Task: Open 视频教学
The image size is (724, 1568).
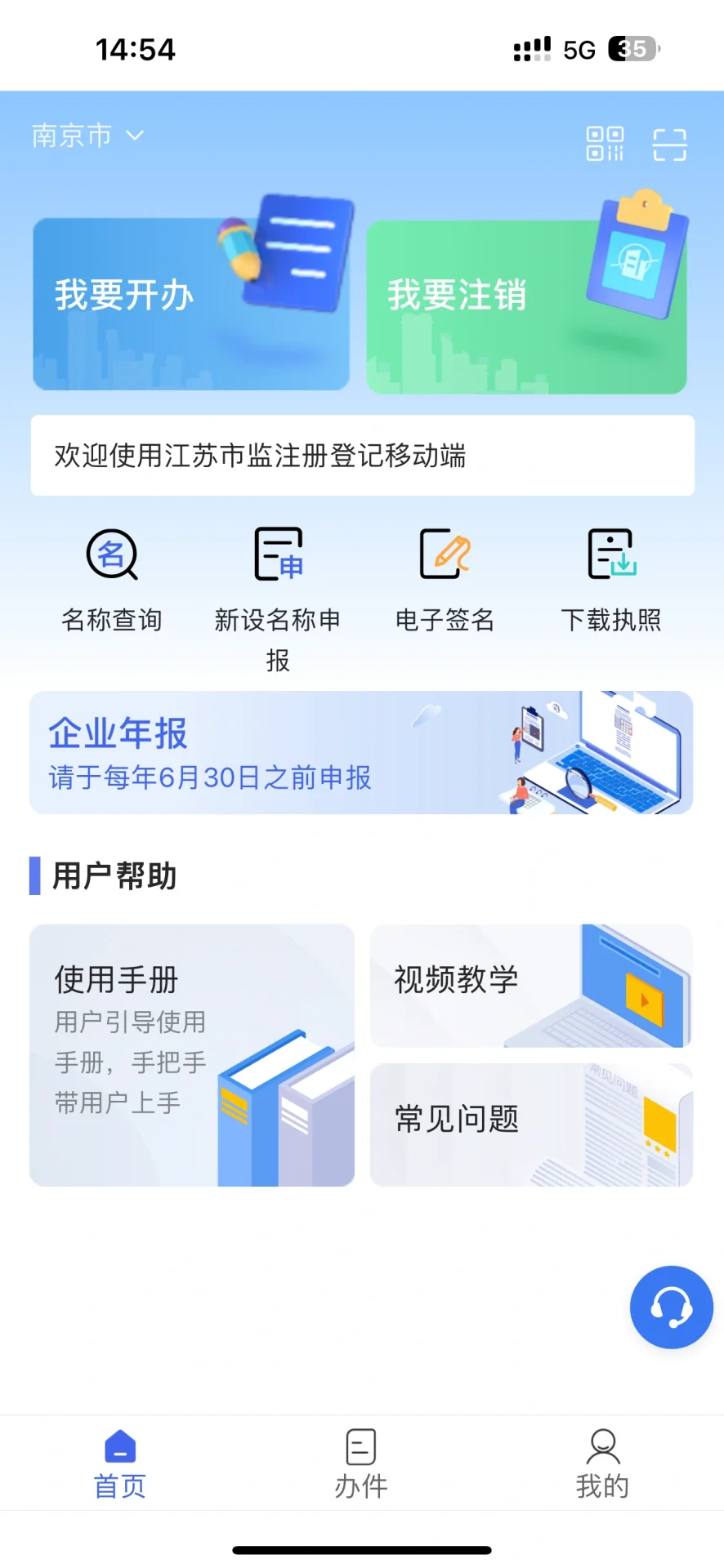Action: pyautogui.click(x=531, y=986)
